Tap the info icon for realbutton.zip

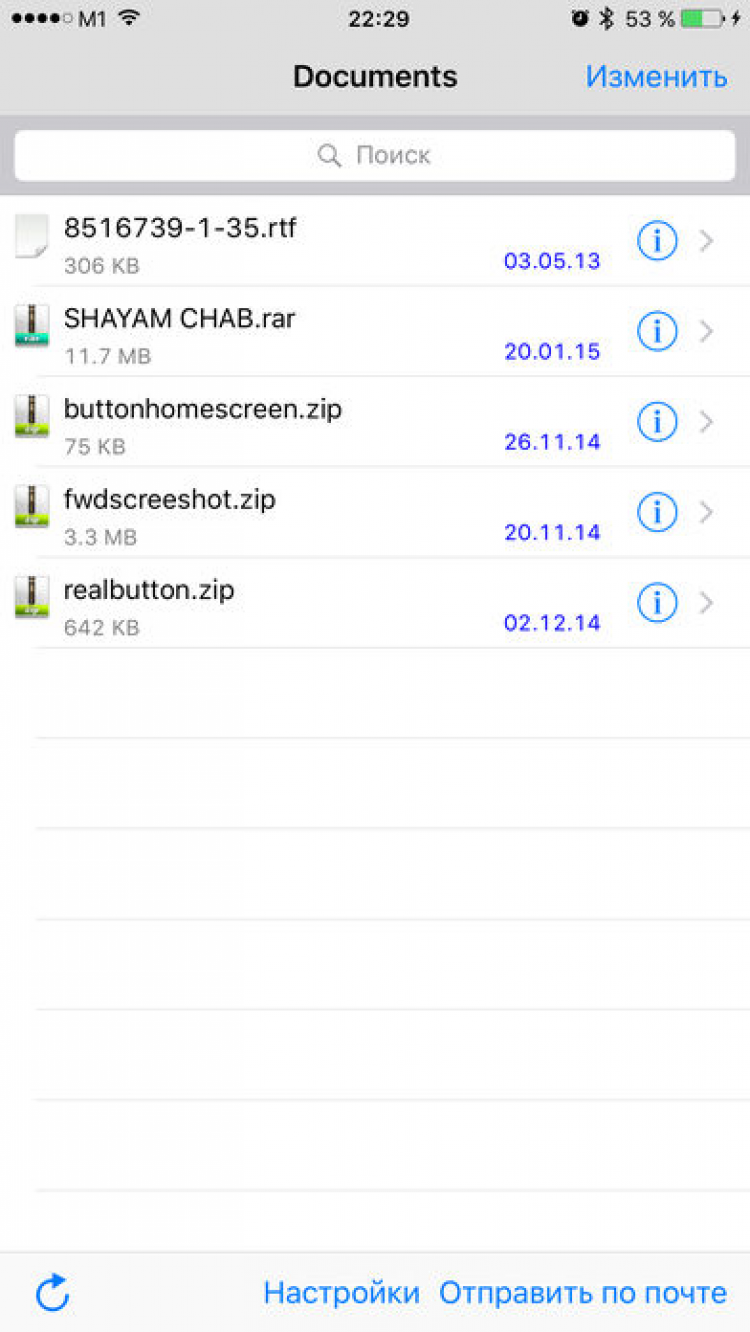click(x=657, y=603)
